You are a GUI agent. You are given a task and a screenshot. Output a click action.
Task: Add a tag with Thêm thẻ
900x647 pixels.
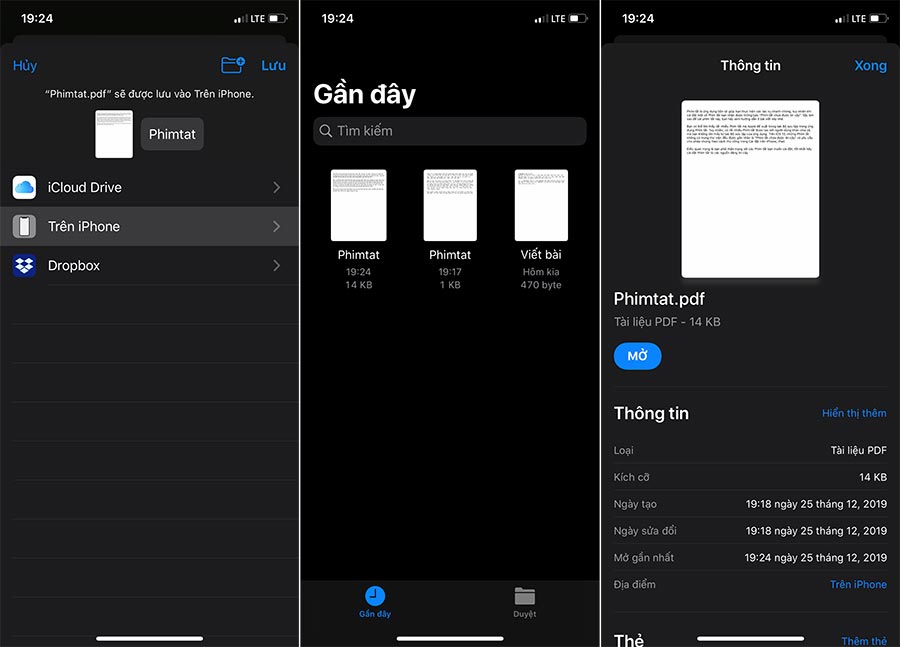click(864, 640)
